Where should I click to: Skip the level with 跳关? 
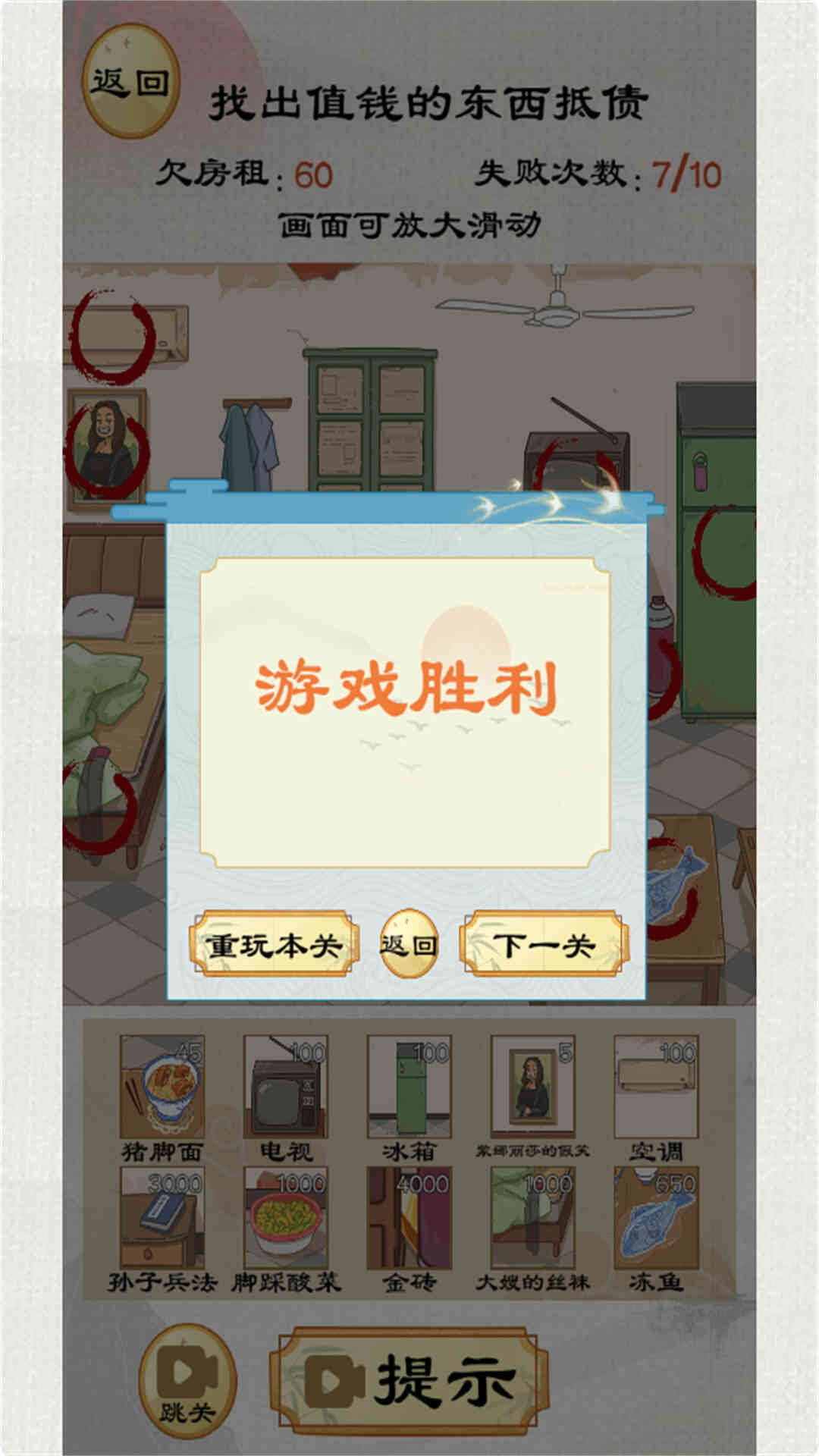coord(187,1381)
